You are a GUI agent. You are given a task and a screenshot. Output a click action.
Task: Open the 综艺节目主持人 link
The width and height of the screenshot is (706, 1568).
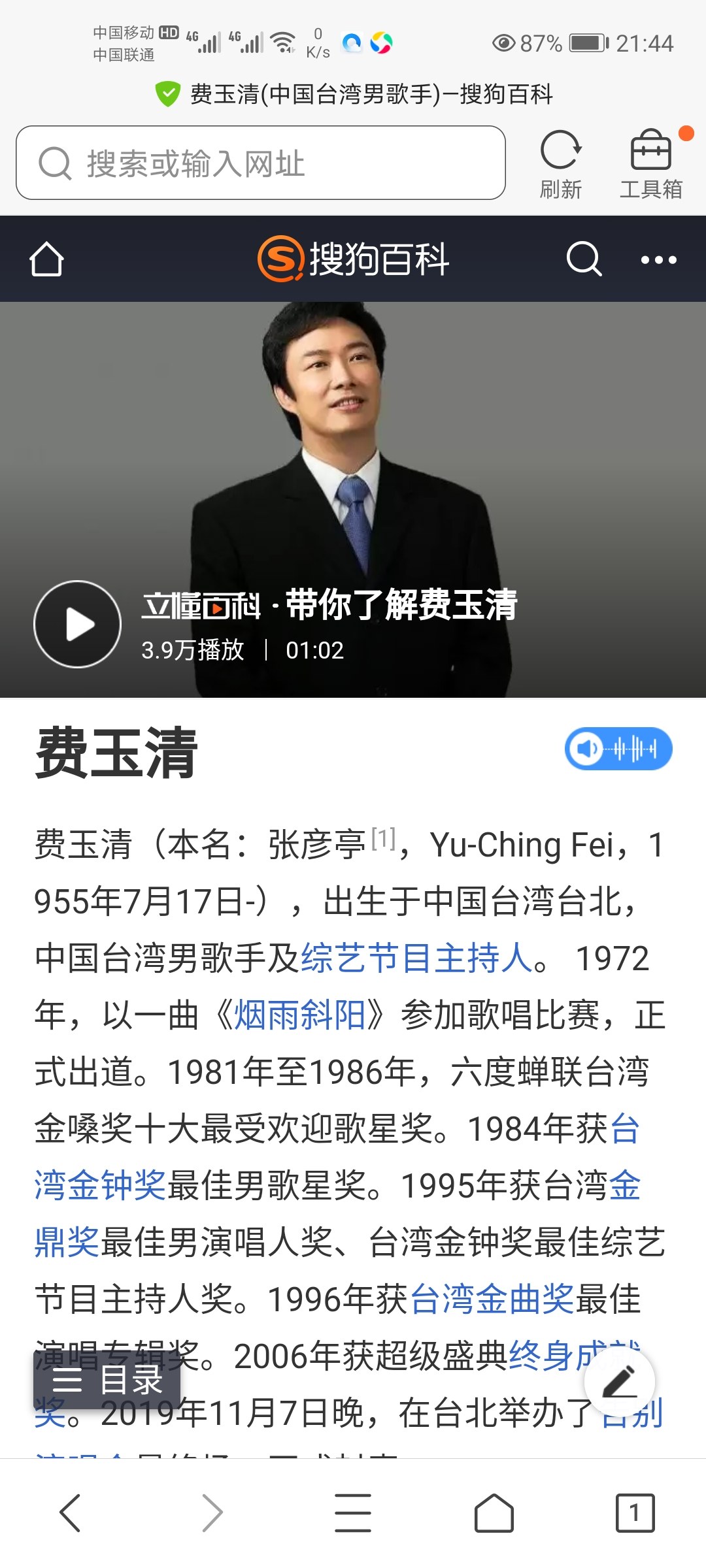click(x=416, y=958)
